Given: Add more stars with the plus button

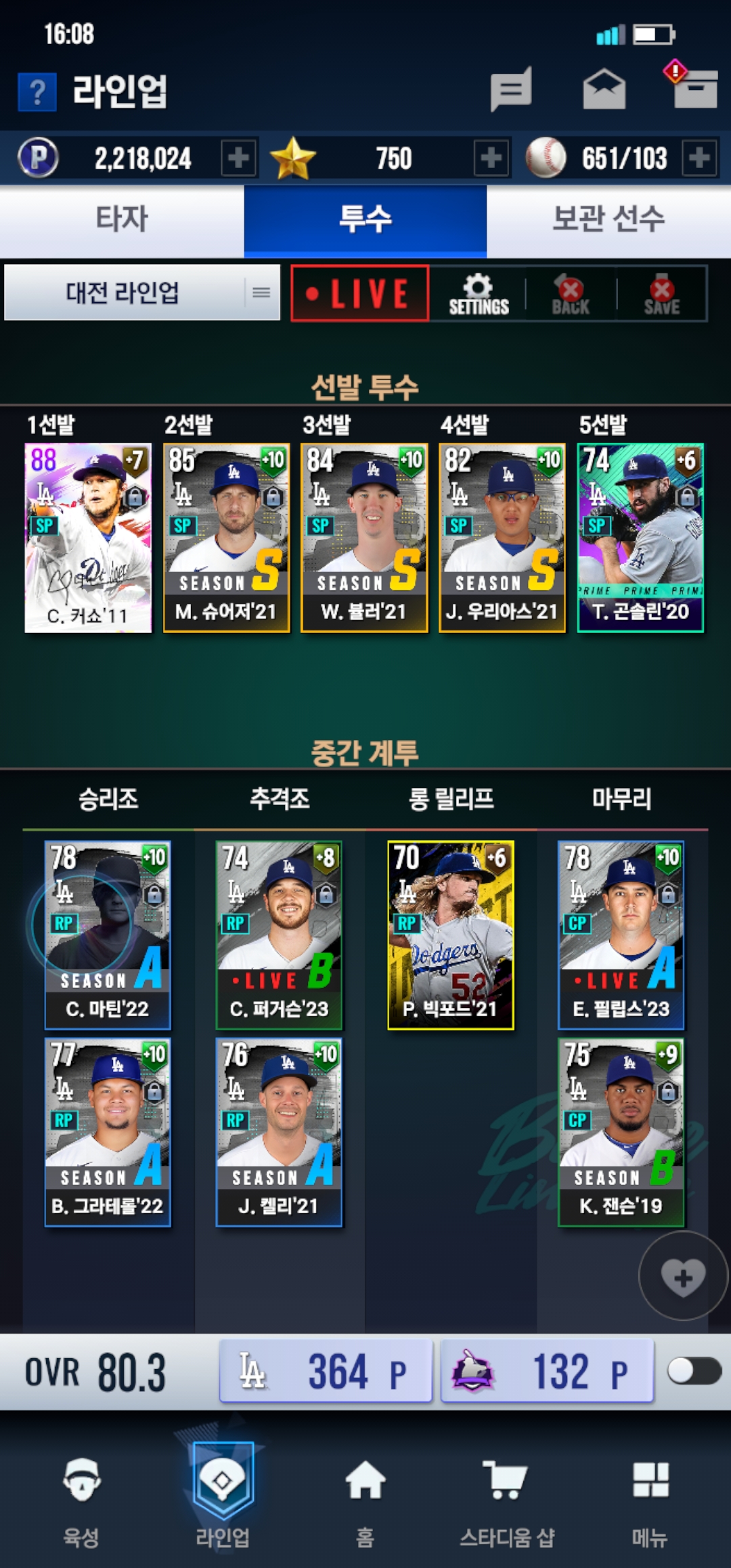Looking at the screenshot, I should click(x=491, y=158).
